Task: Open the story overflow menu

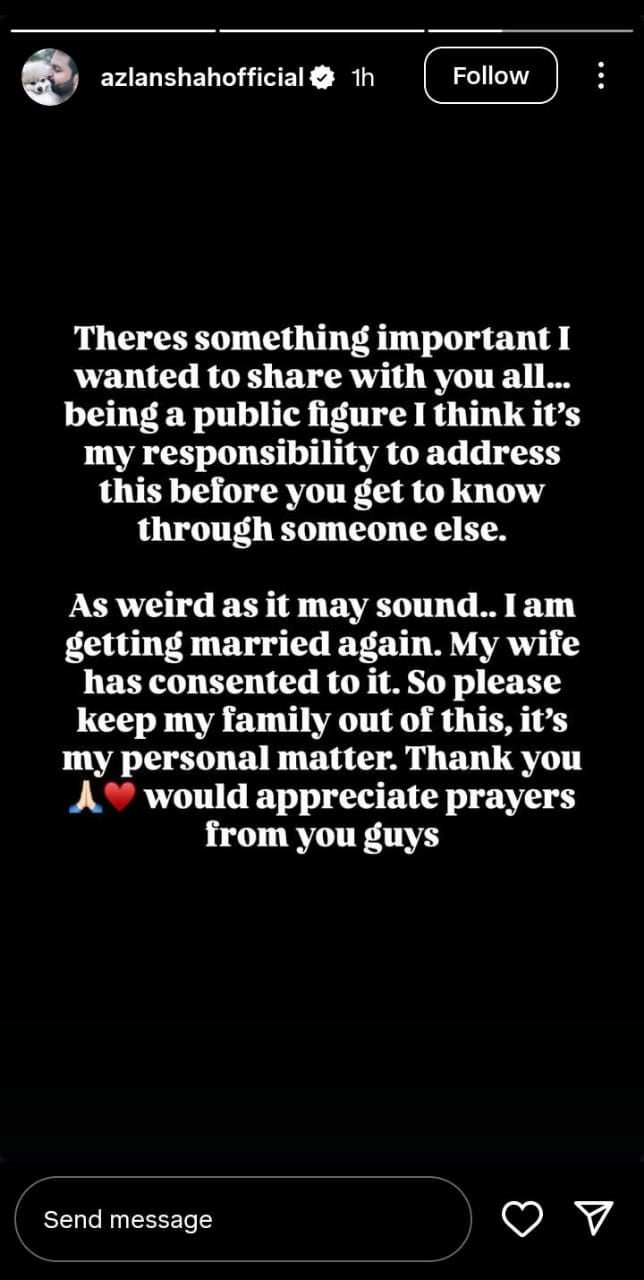Action: [600, 76]
